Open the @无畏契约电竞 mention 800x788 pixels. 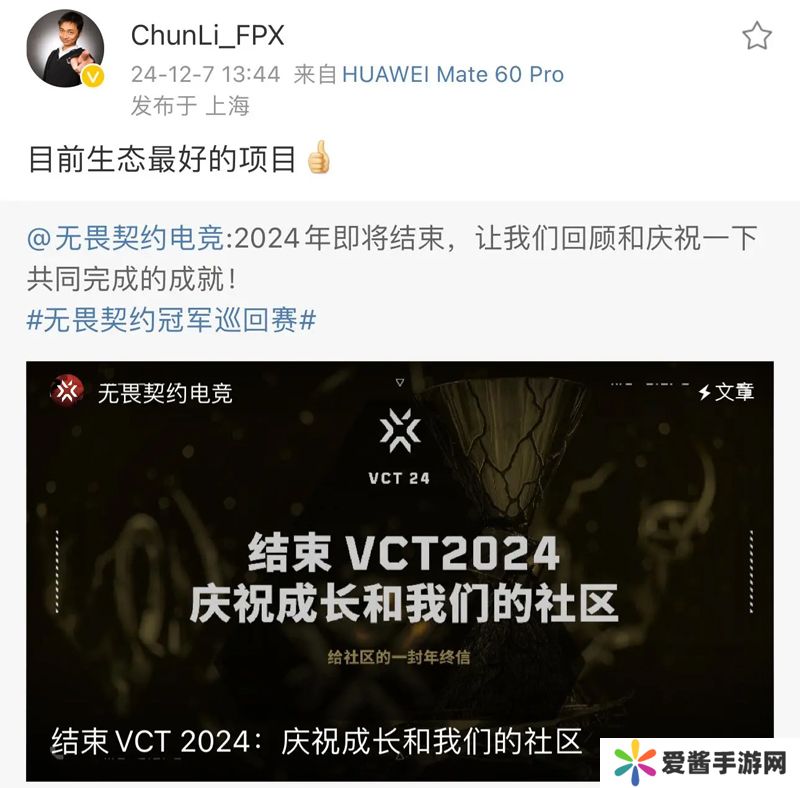127,240
